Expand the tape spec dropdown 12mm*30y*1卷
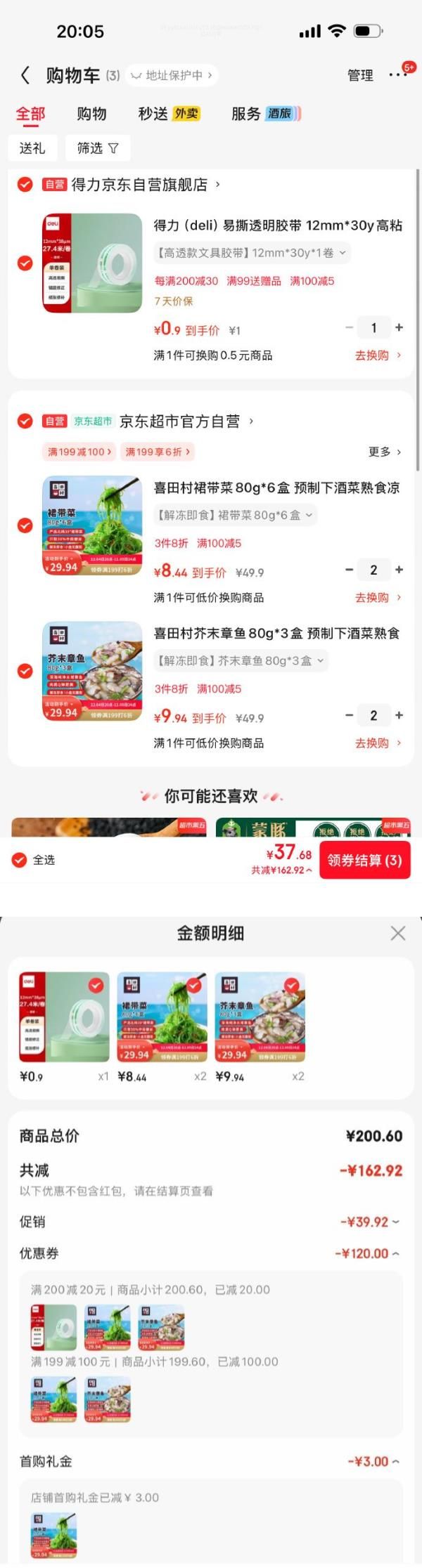Viewport: 422px width, 1568px height. click(252, 253)
